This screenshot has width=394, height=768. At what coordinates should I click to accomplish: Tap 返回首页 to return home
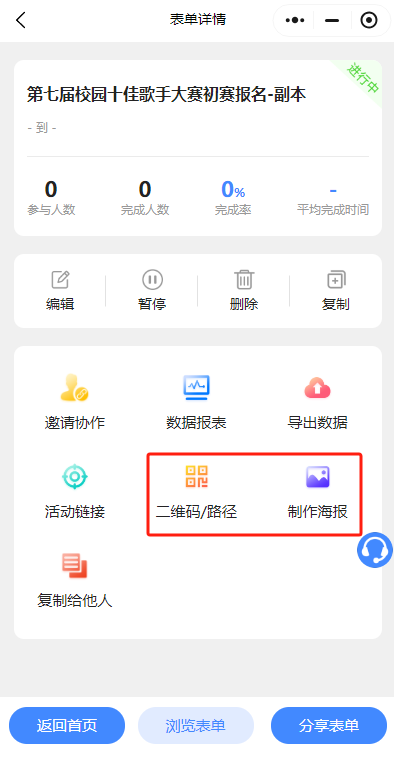[67, 726]
